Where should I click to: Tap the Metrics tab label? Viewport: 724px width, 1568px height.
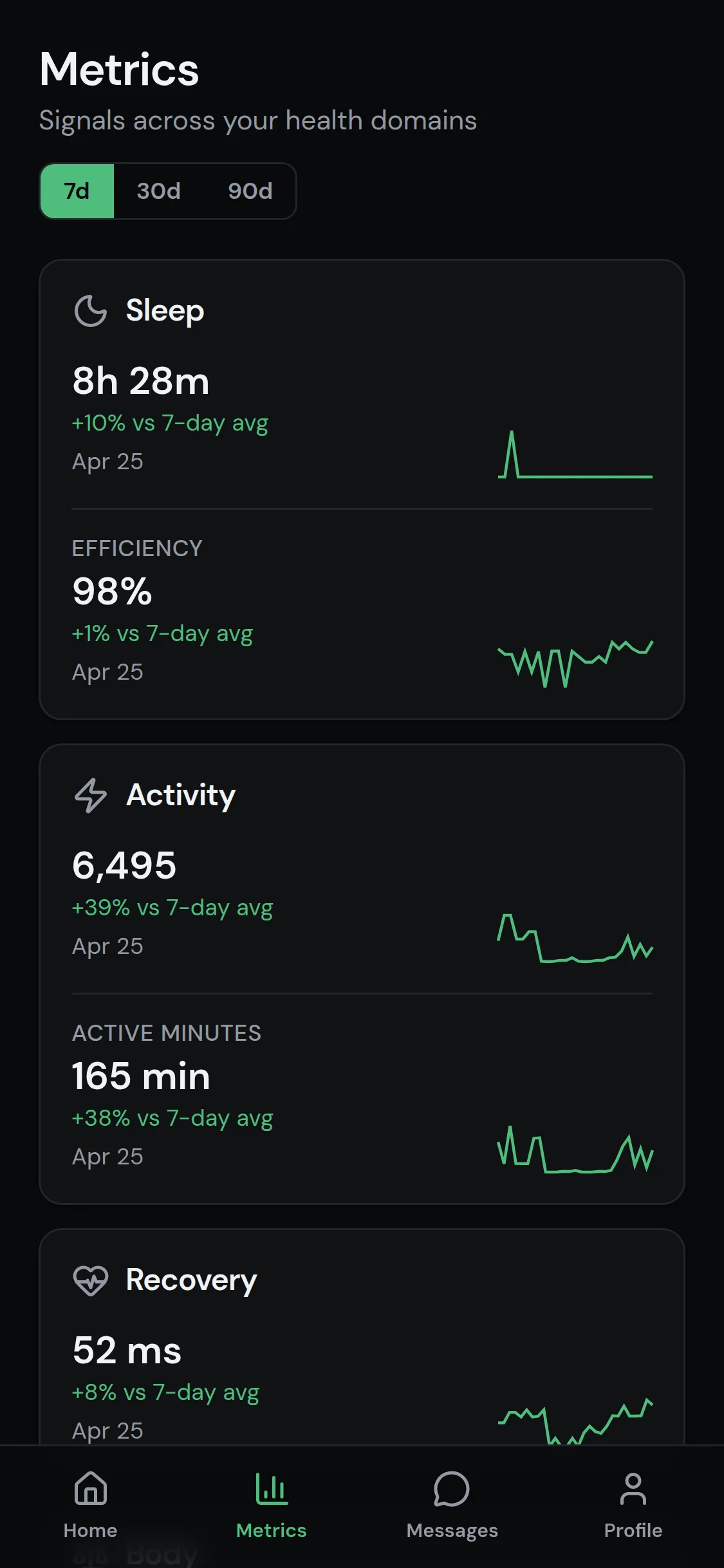coord(272,1531)
